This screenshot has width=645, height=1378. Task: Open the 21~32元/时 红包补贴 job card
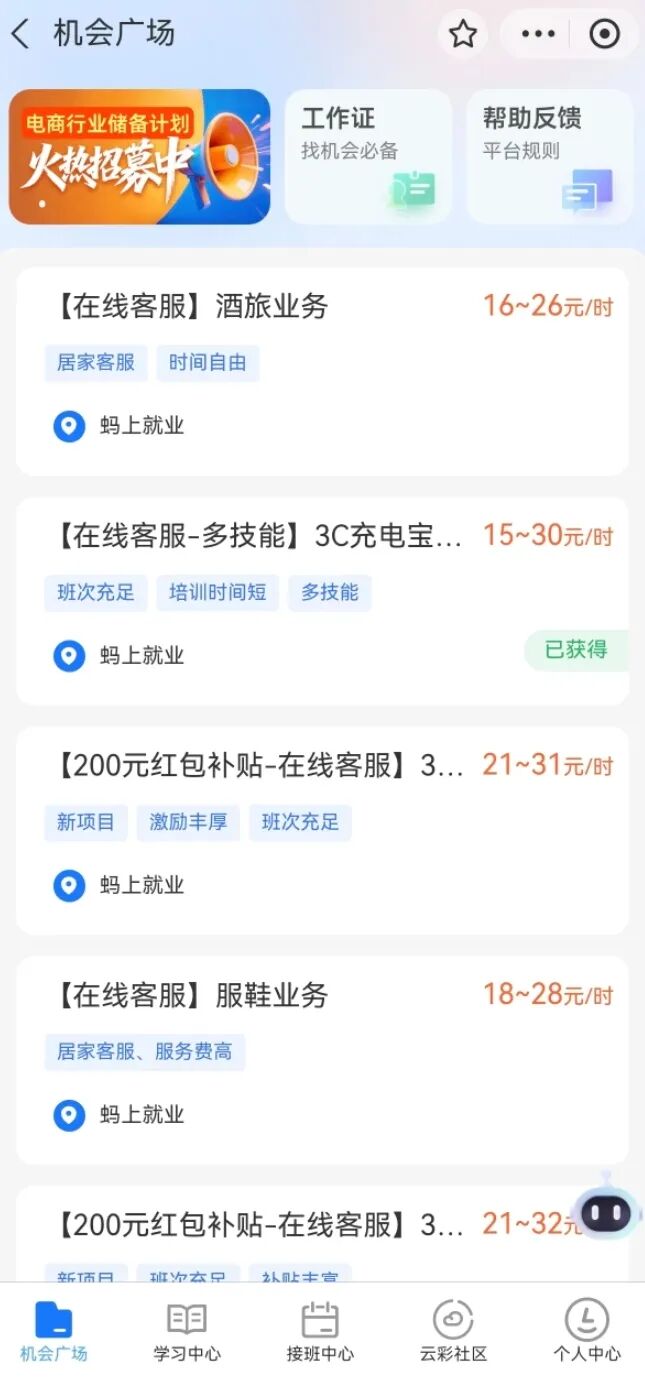pyautogui.click(x=300, y=1235)
